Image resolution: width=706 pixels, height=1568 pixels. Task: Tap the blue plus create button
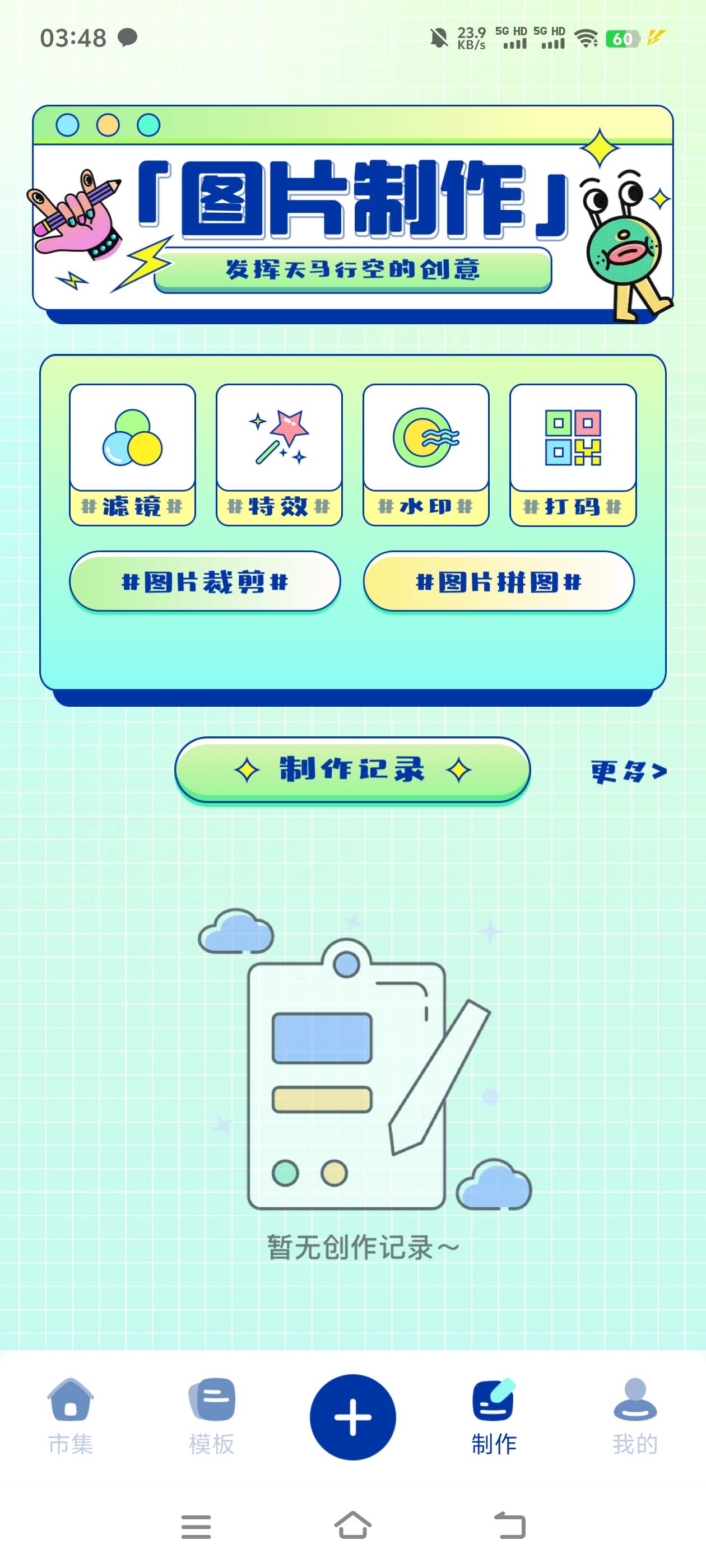[x=352, y=1416]
